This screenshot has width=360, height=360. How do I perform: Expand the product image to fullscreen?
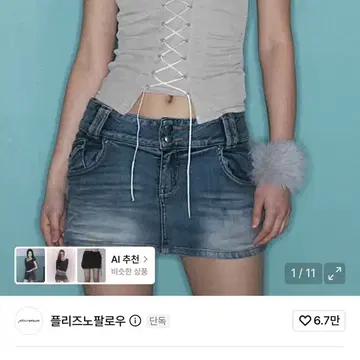point(335,273)
